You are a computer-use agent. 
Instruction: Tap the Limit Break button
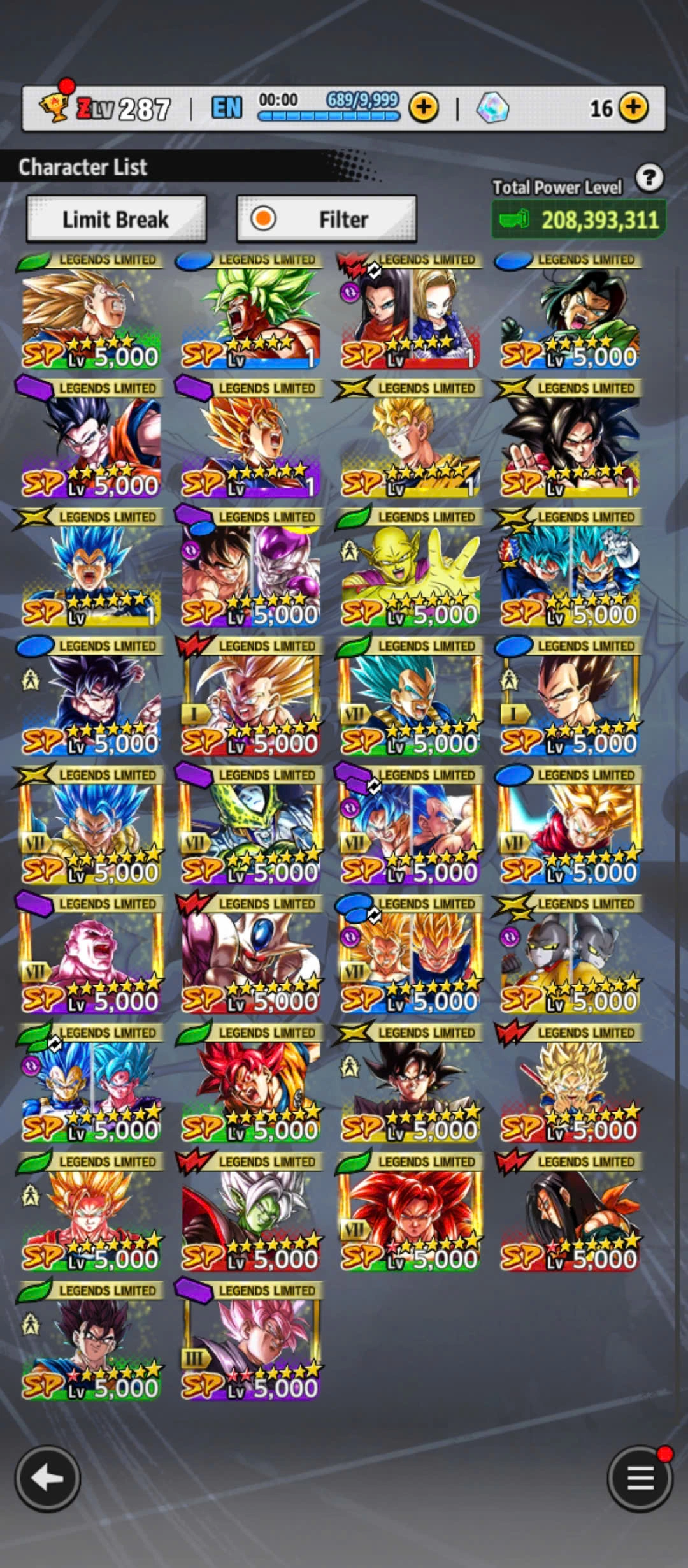coord(116,219)
